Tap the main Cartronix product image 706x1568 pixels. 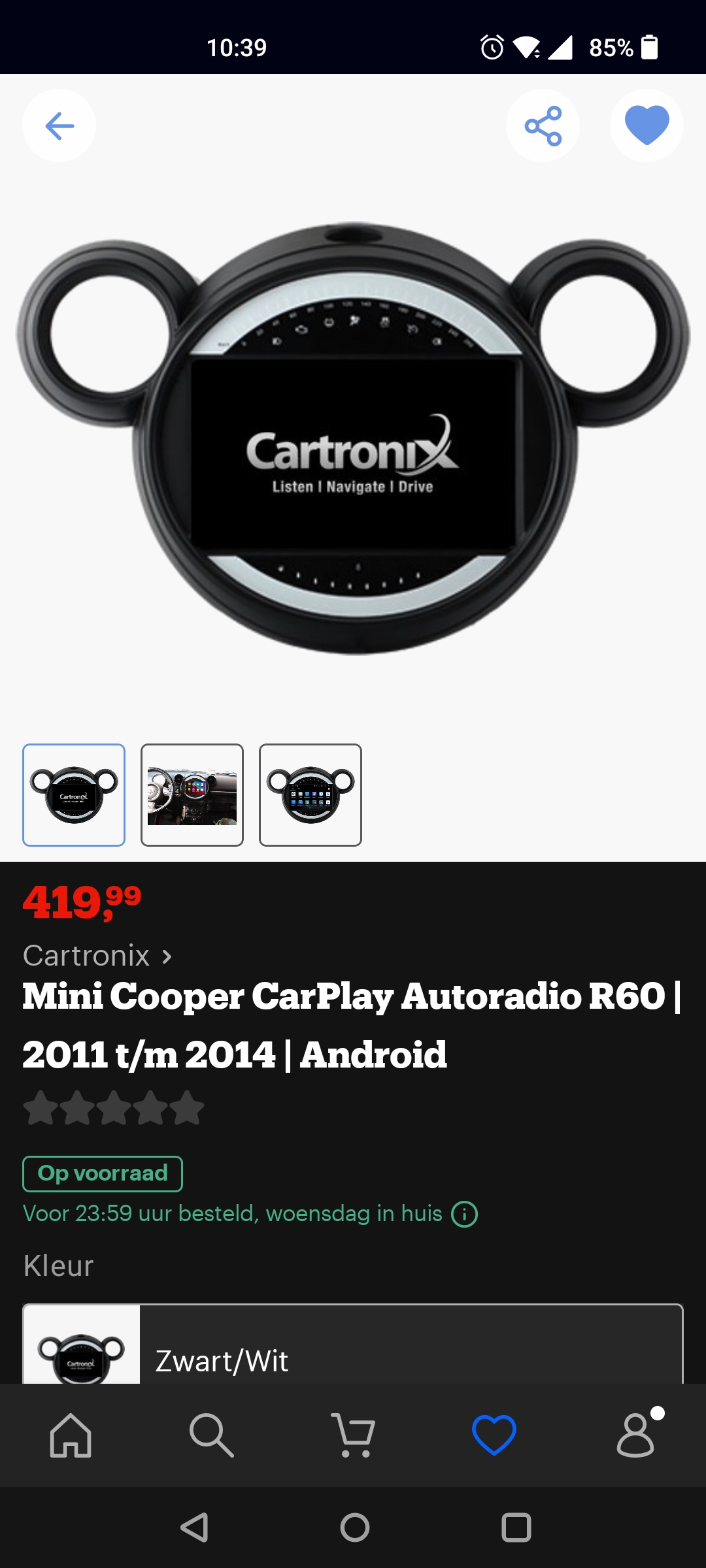tap(353, 438)
